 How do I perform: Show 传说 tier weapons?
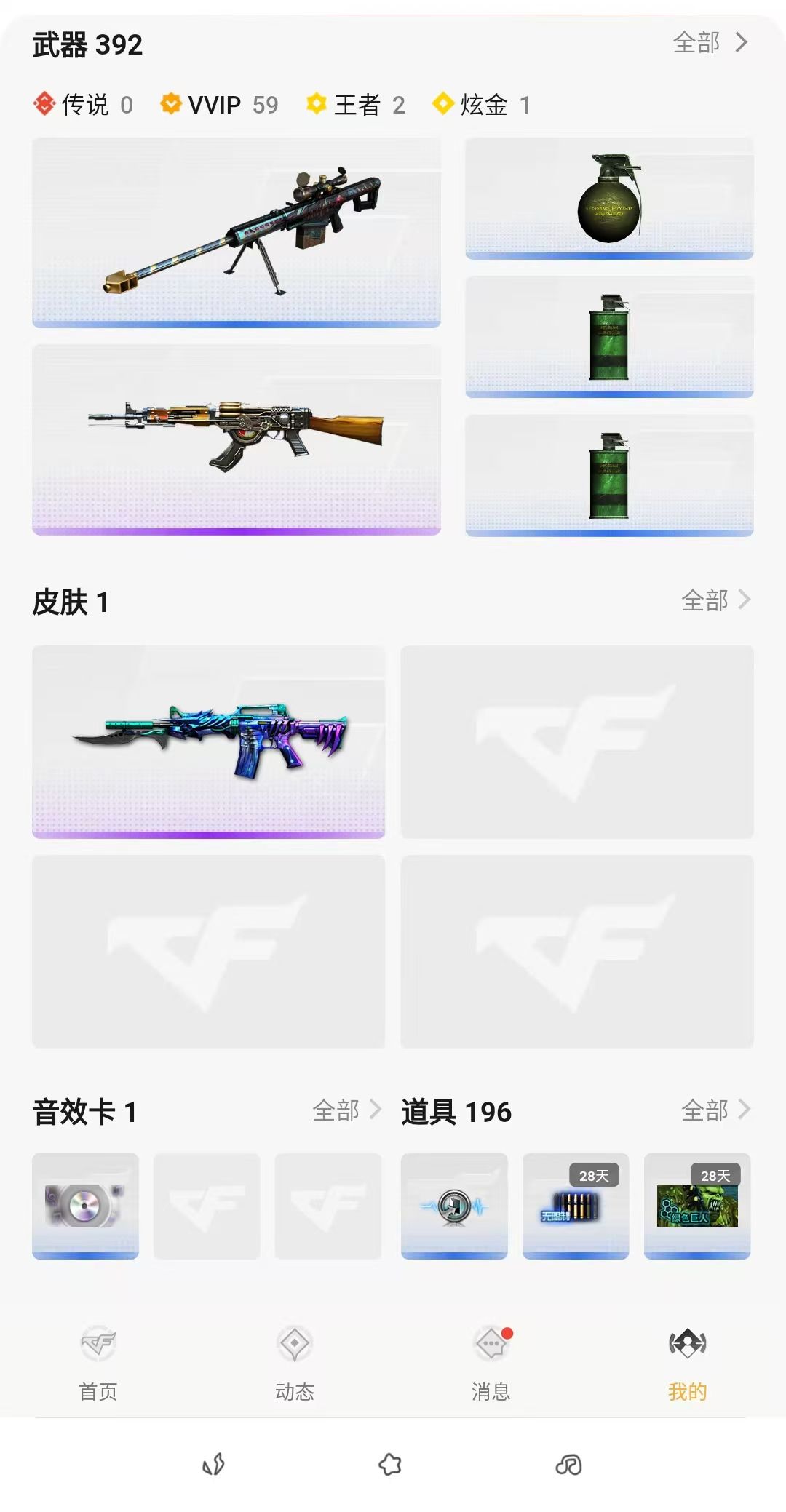pyautogui.click(x=83, y=105)
